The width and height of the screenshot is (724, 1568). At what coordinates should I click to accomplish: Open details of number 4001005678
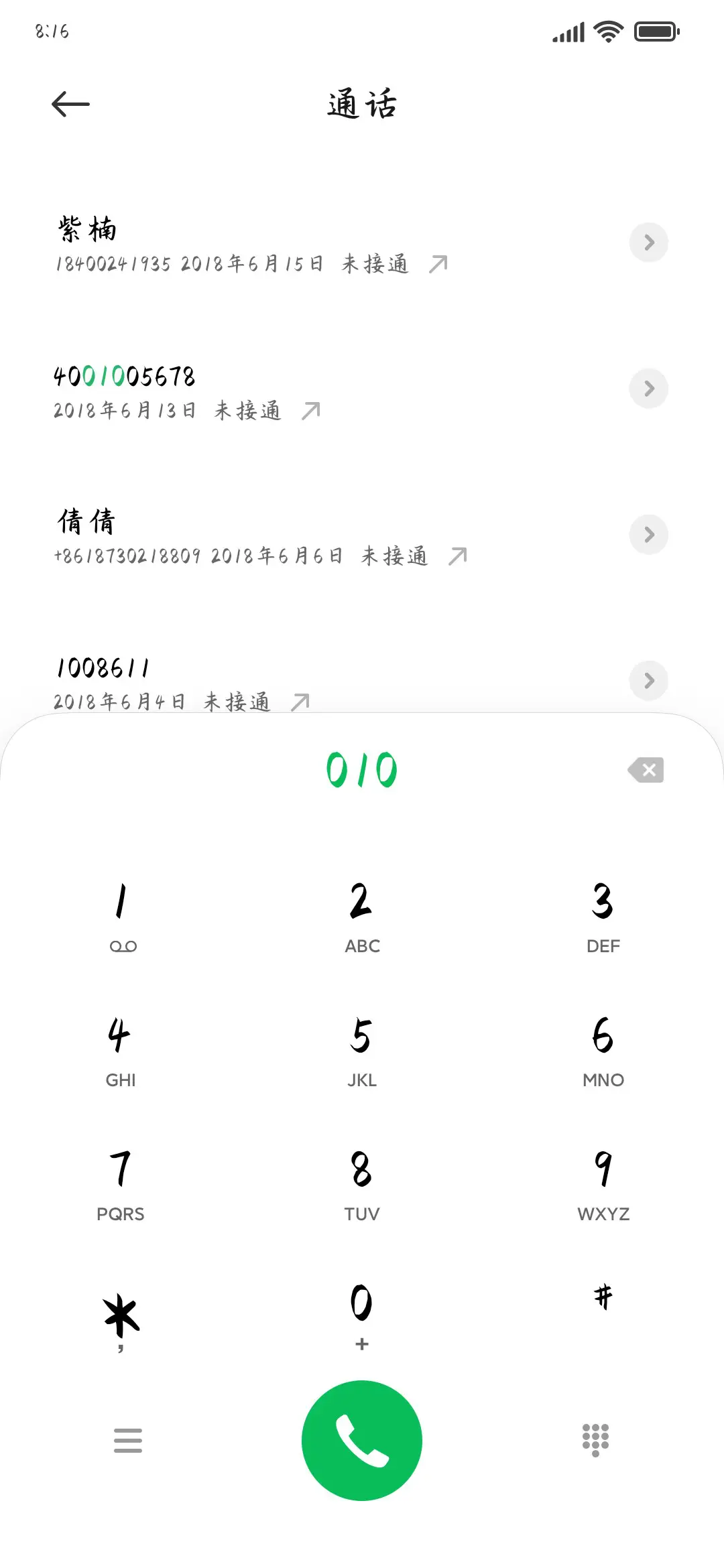point(648,389)
